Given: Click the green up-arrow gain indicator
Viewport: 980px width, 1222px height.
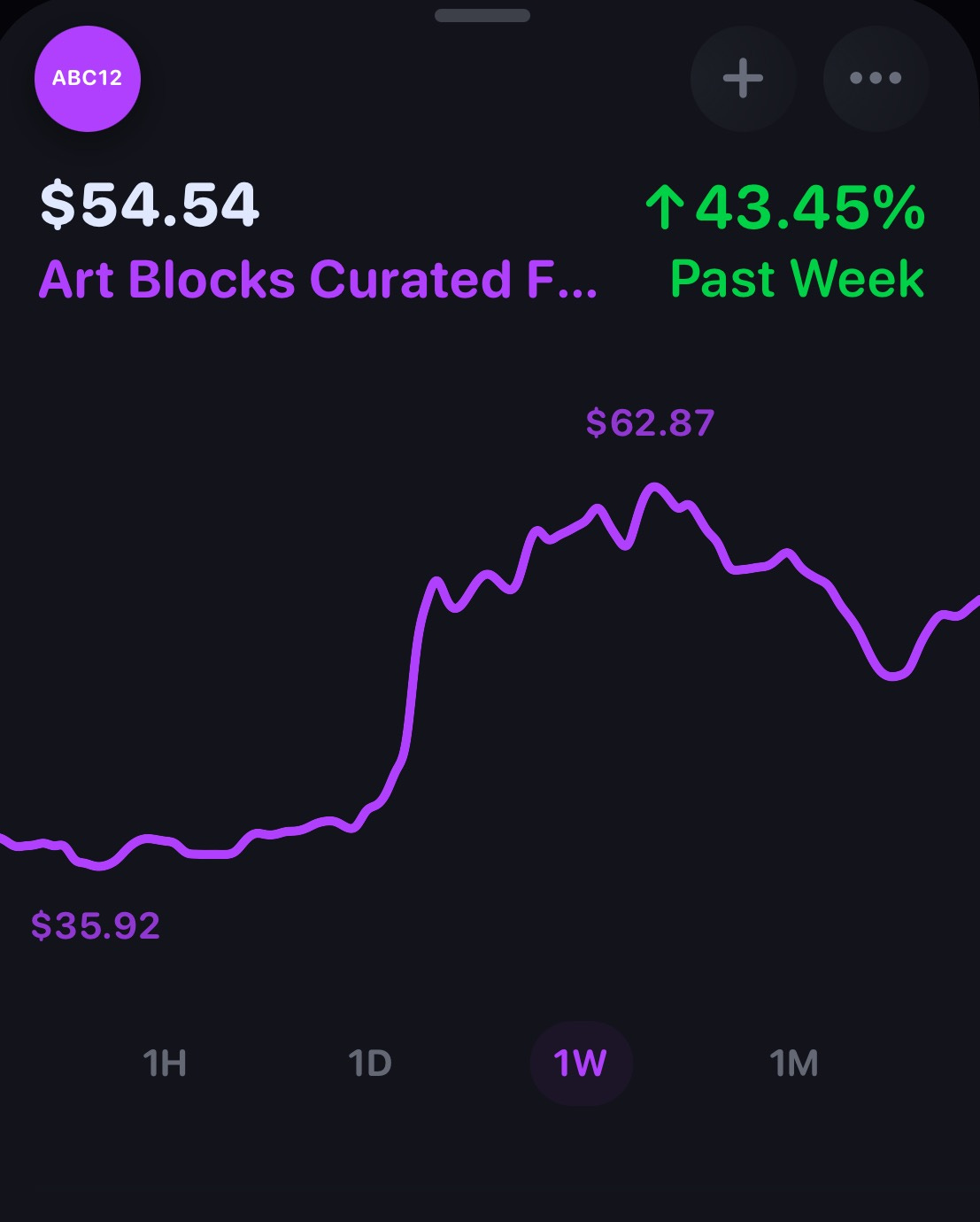Looking at the screenshot, I should point(668,208).
